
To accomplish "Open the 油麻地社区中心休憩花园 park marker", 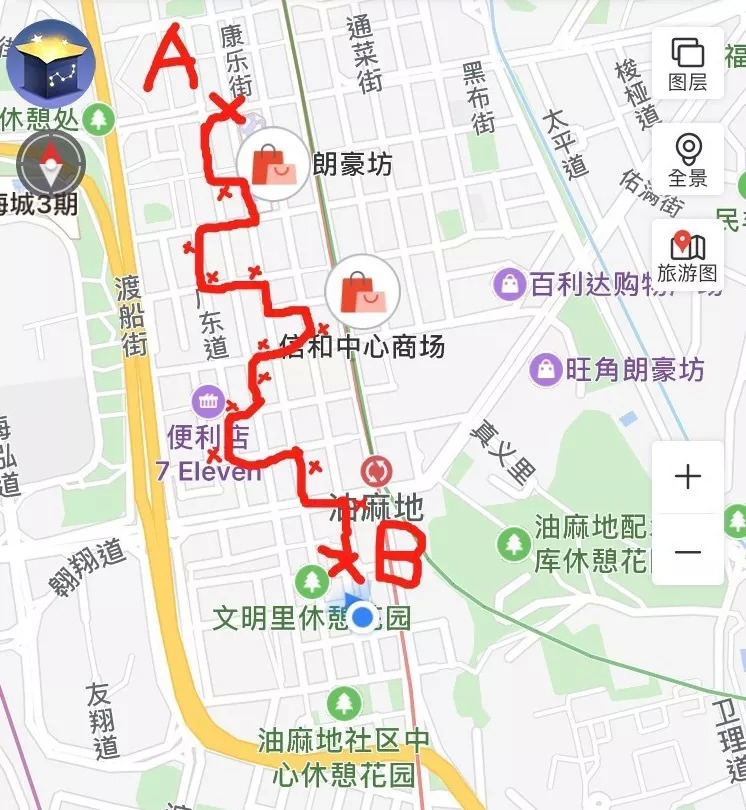I will pos(345,703).
